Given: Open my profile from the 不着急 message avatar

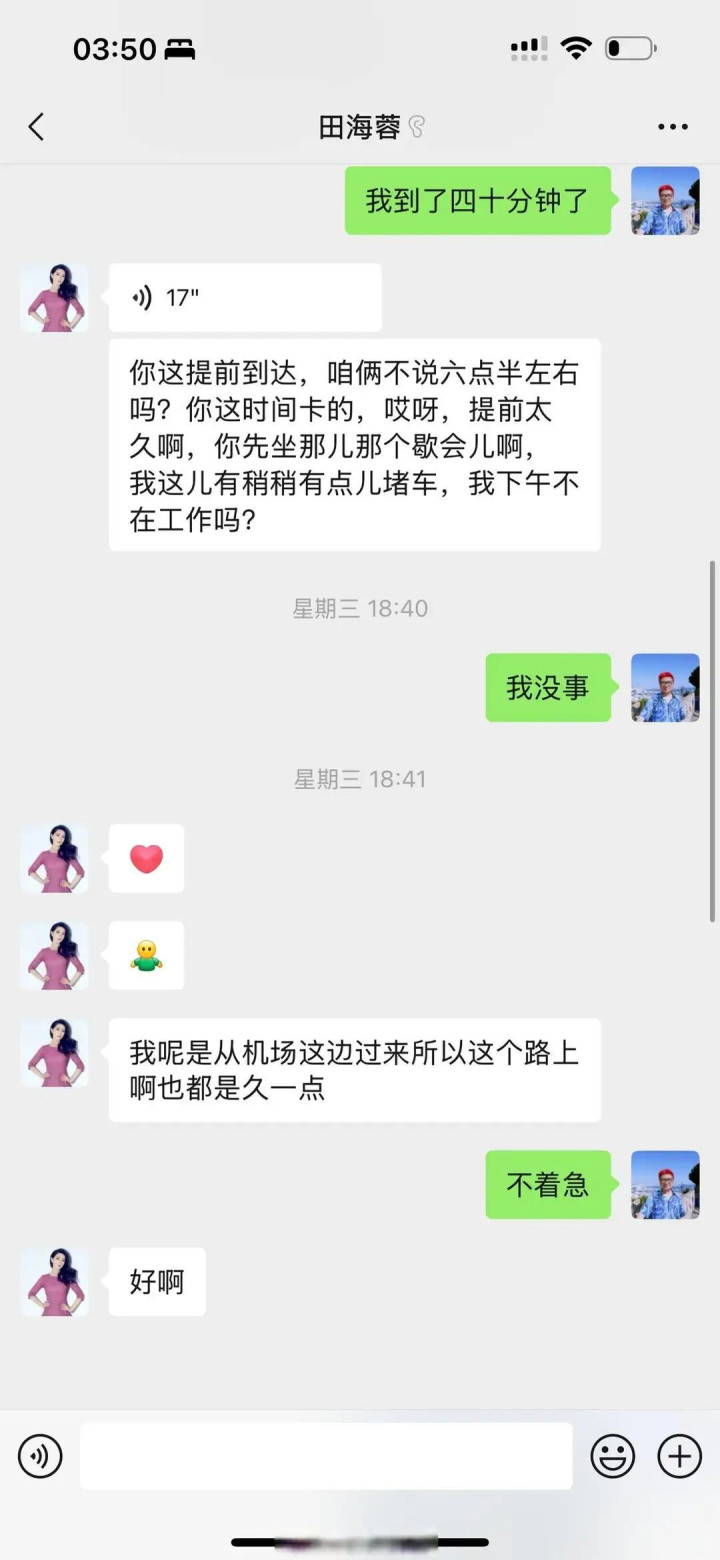Looking at the screenshot, I should pos(665,1185).
